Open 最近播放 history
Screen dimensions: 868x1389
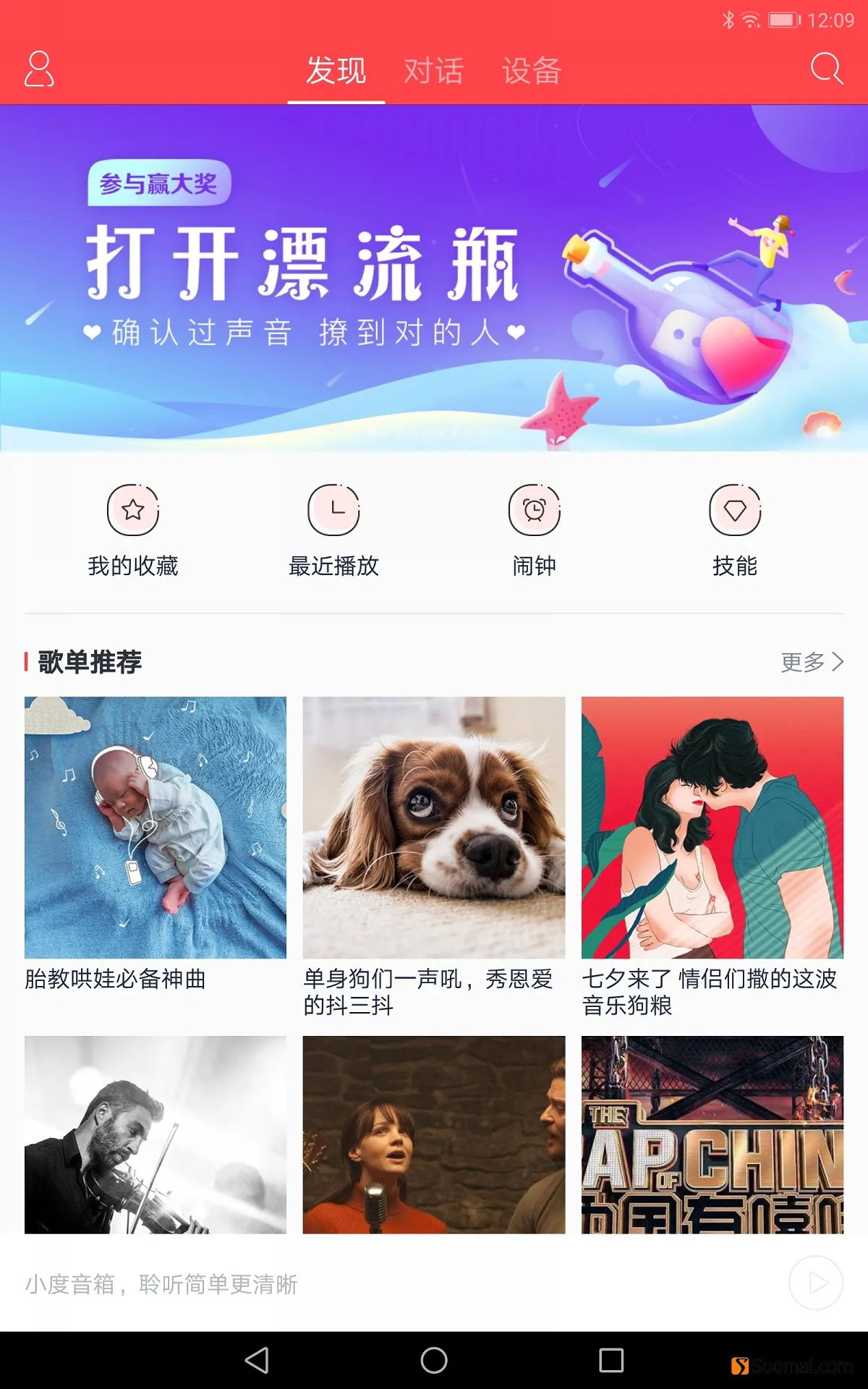tap(333, 530)
